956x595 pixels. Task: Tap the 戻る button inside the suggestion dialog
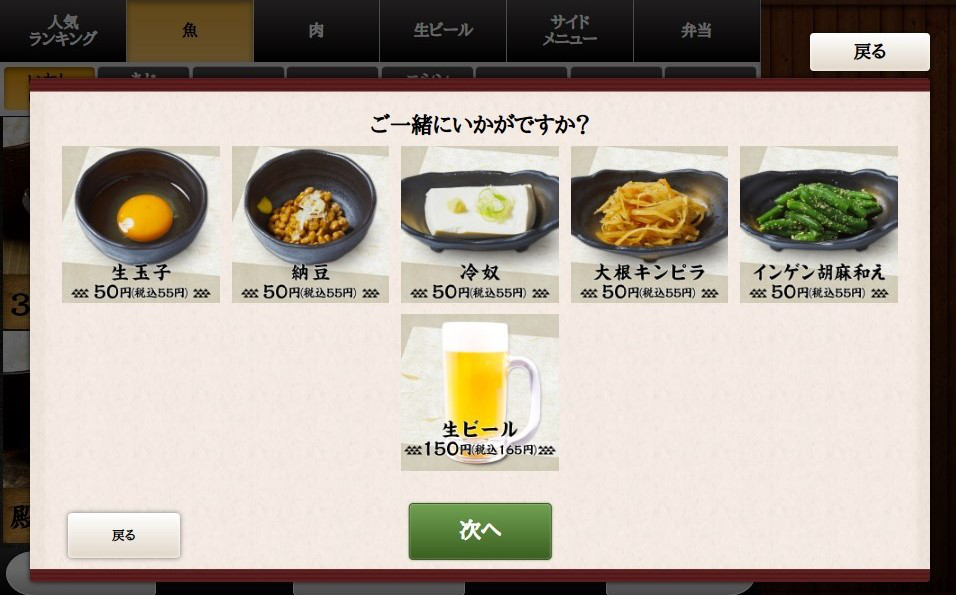[124, 535]
